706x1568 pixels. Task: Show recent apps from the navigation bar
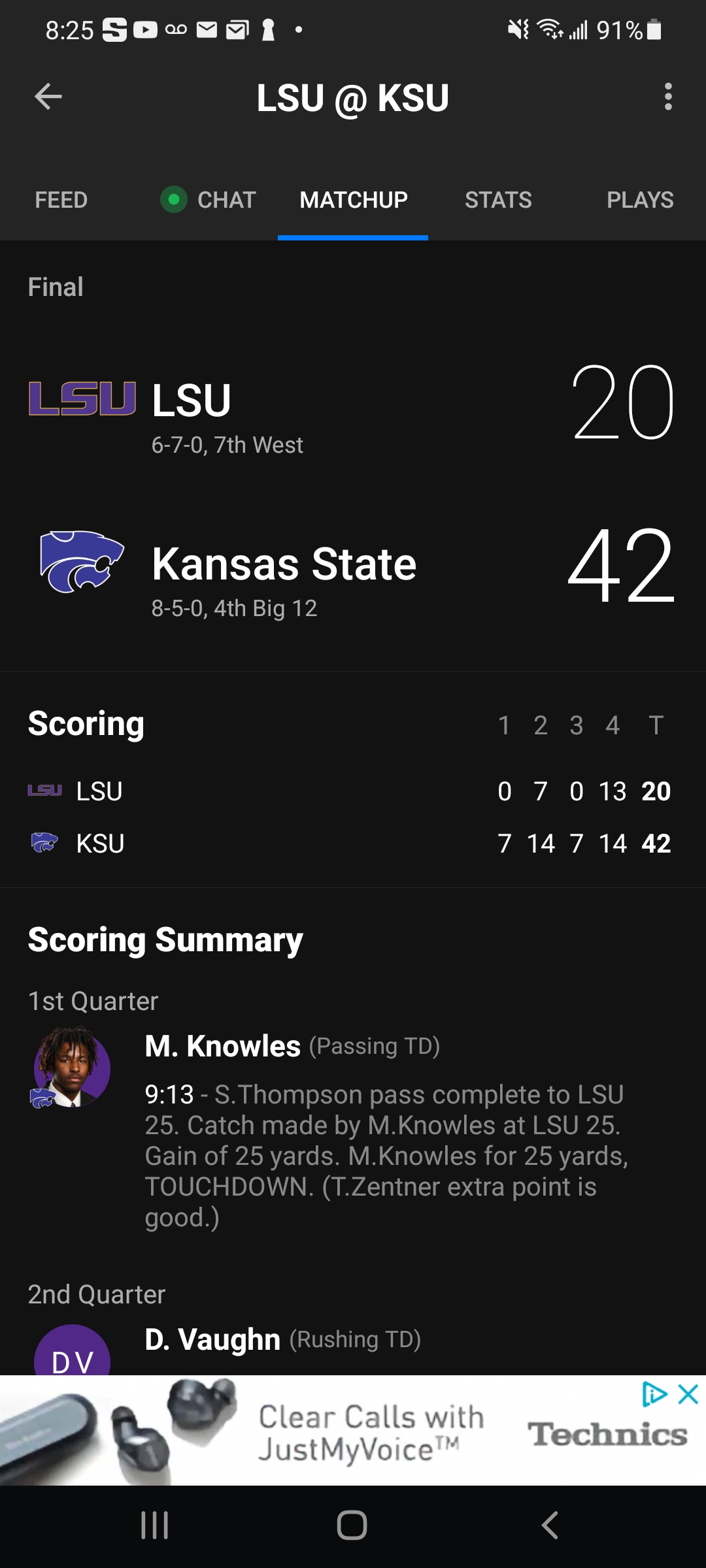click(x=155, y=1526)
